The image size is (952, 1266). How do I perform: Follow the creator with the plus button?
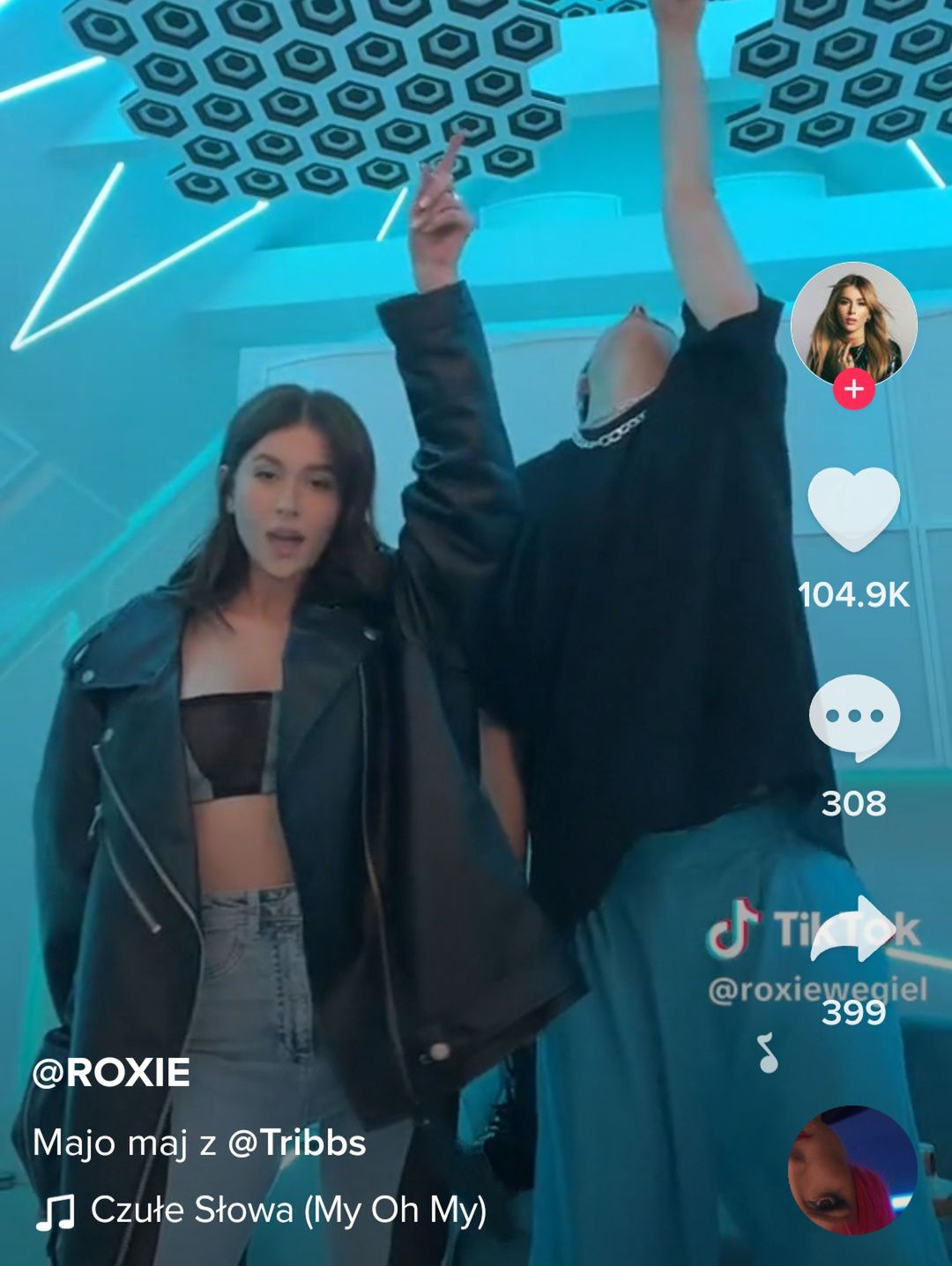pos(853,389)
